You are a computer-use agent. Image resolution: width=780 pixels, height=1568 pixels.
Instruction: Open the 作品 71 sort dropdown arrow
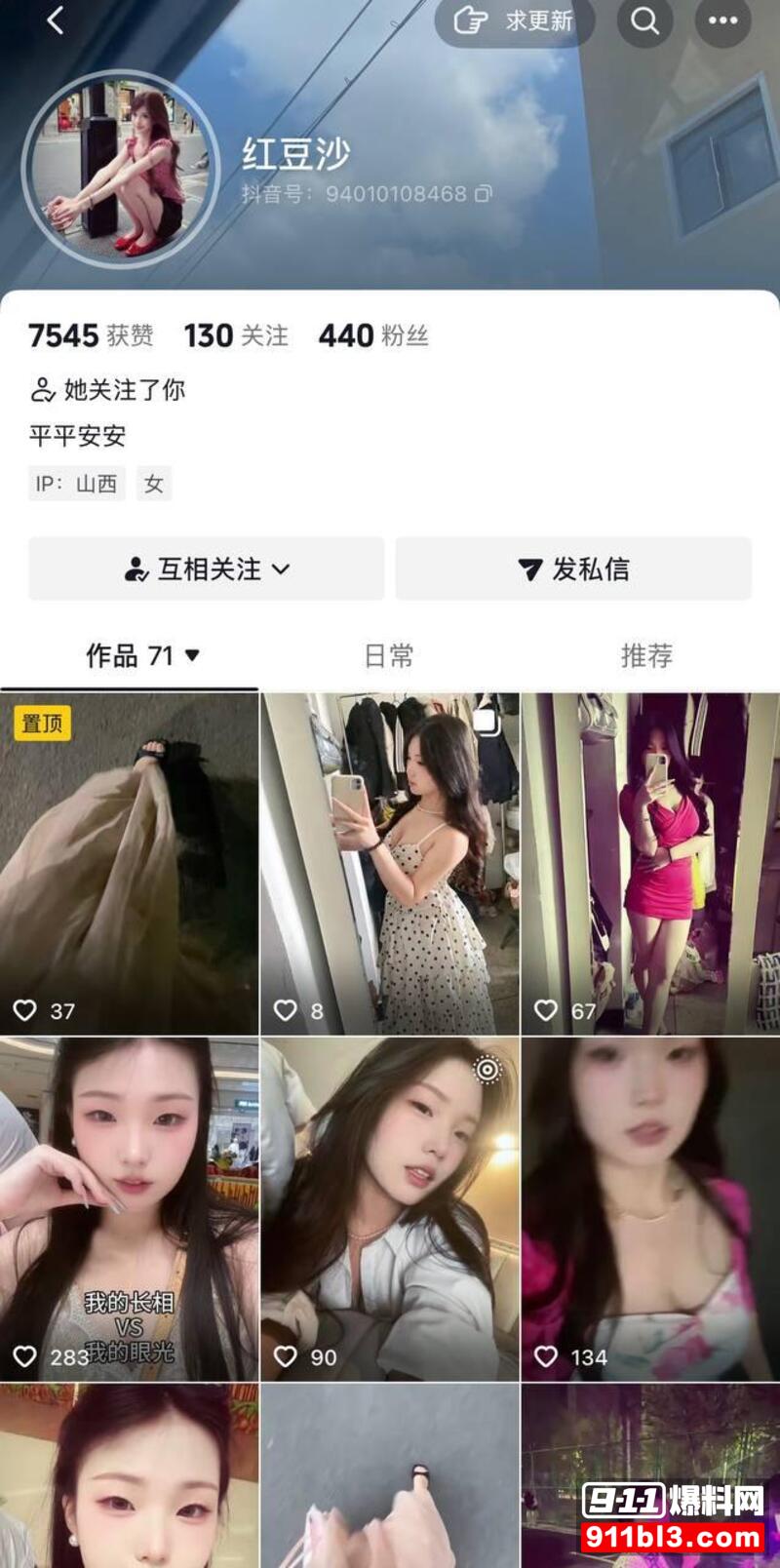(x=191, y=655)
